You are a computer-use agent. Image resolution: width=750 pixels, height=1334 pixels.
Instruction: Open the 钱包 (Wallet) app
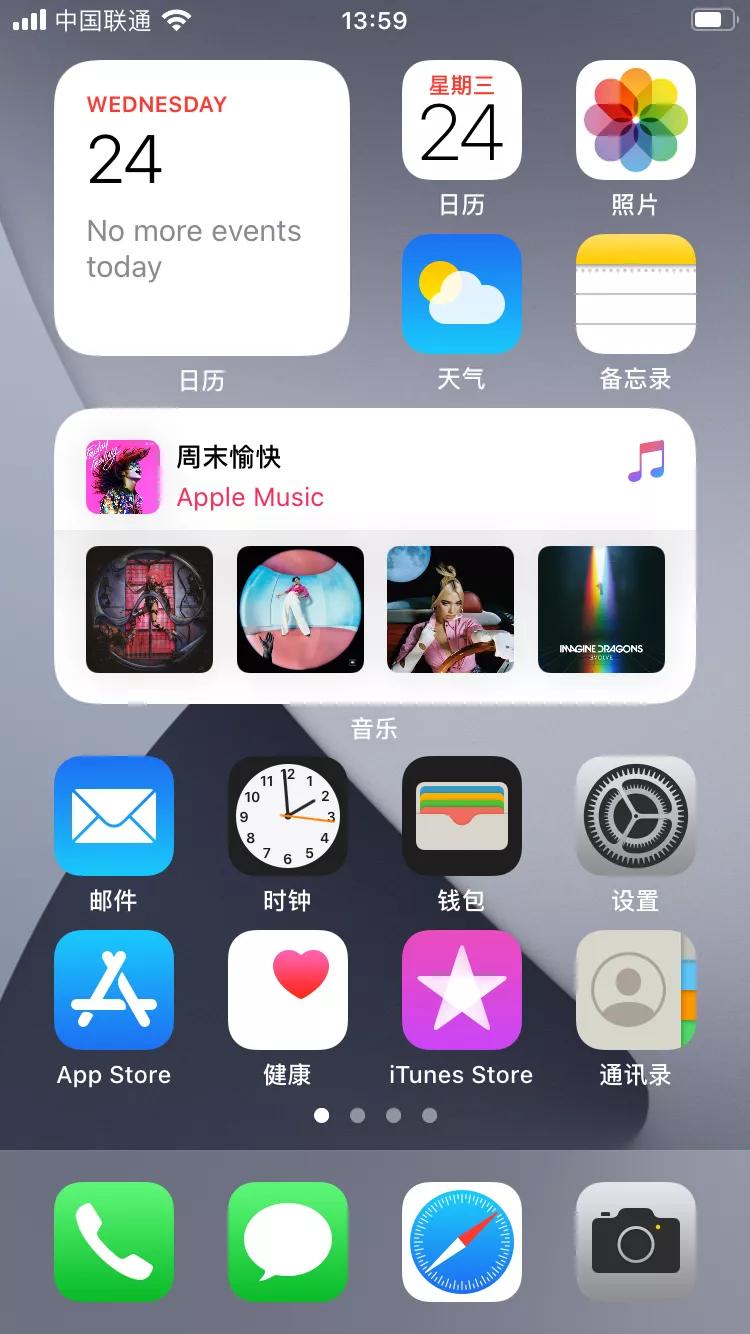point(462,816)
